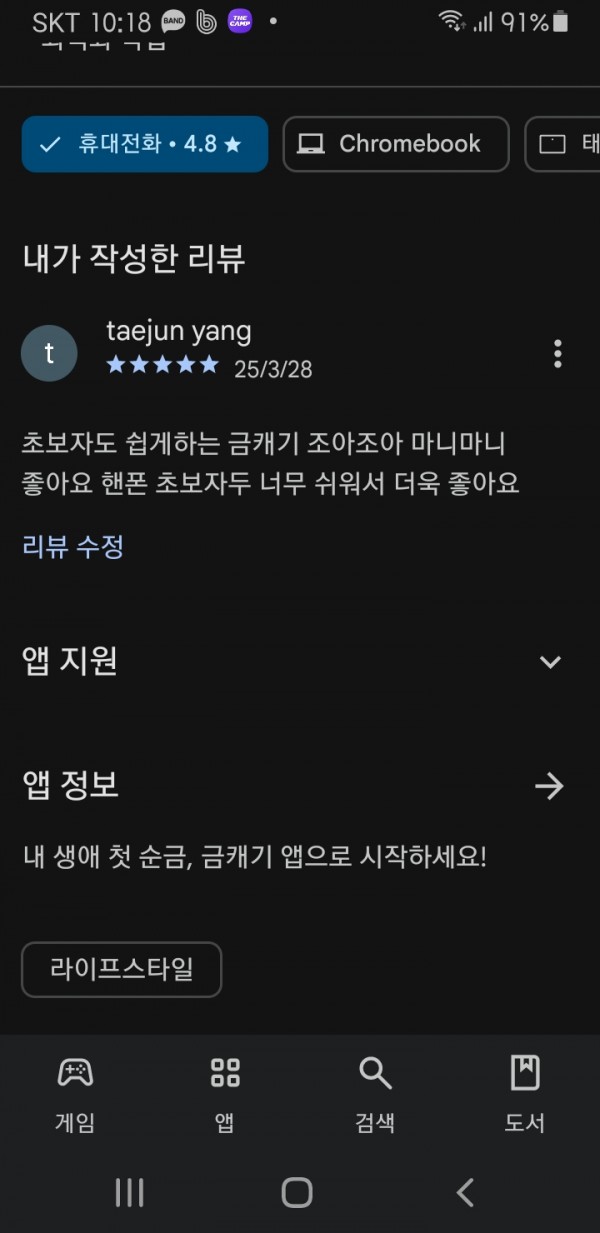Switch reviews to the Chromebook chip
The width and height of the screenshot is (600, 1233).
396,144
